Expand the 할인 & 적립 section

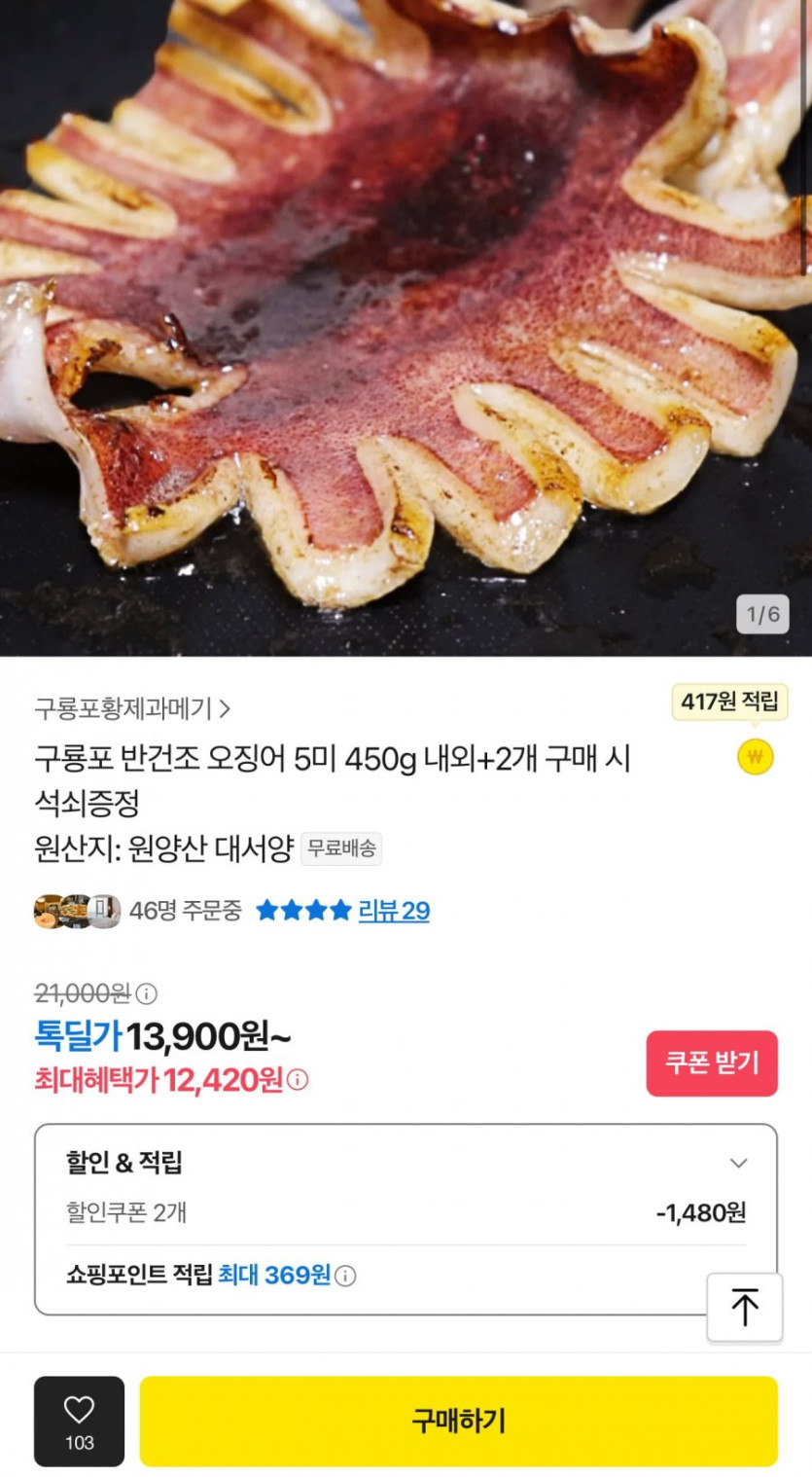coord(738,1164)
